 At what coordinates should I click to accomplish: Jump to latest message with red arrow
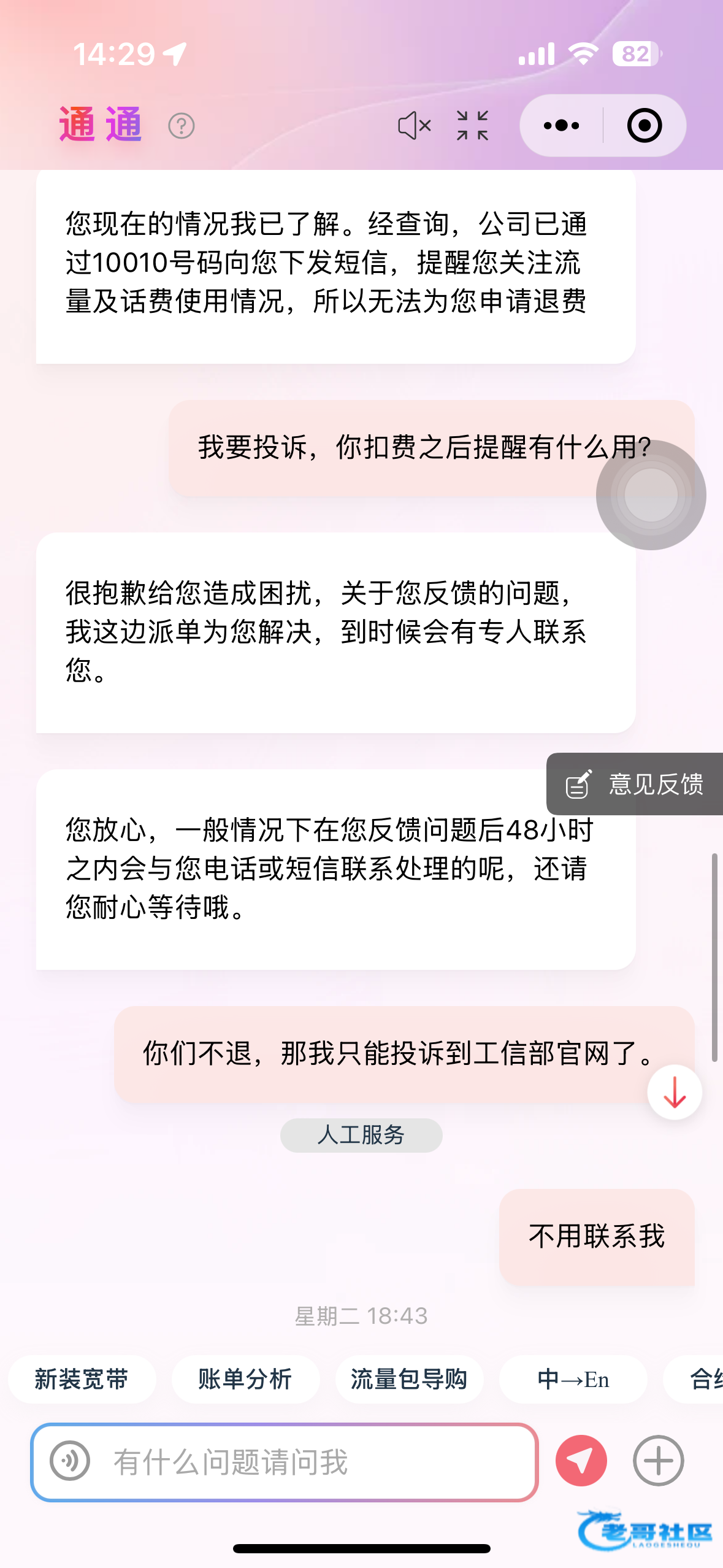(x=675, y=1092)
